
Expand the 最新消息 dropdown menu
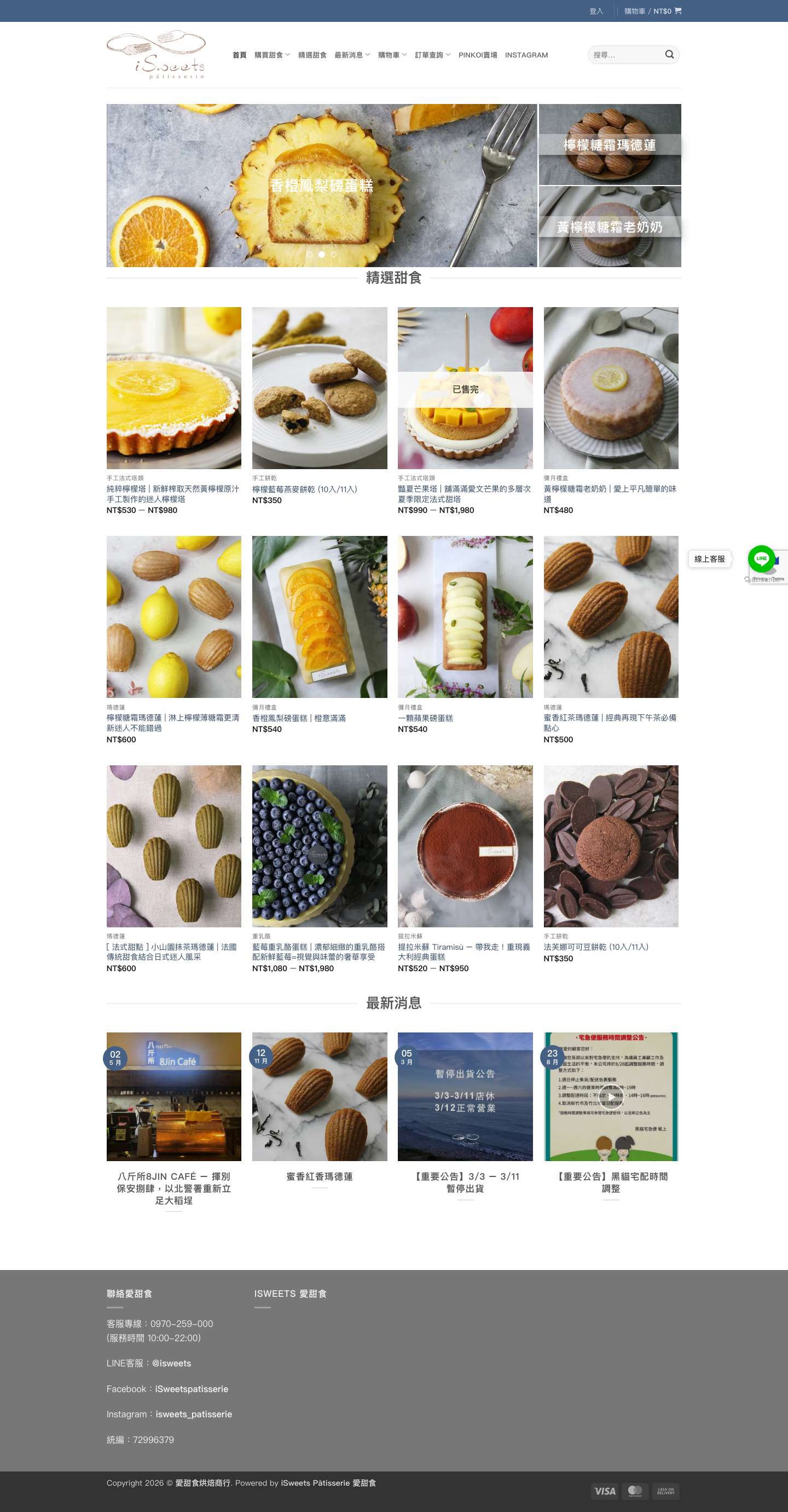point(351,55)
